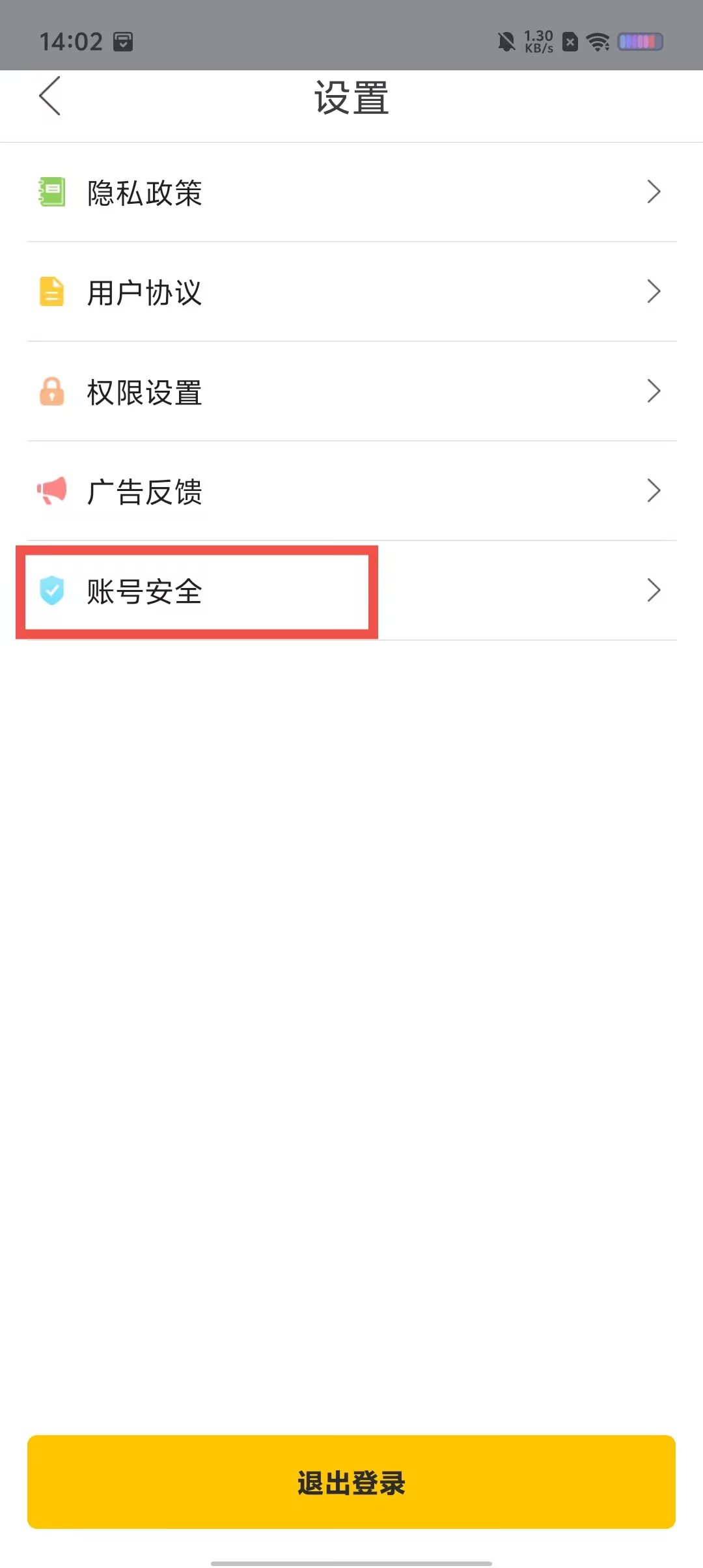Open the 账号安全 account security row
703x1568 pixels.
point(351,591)
